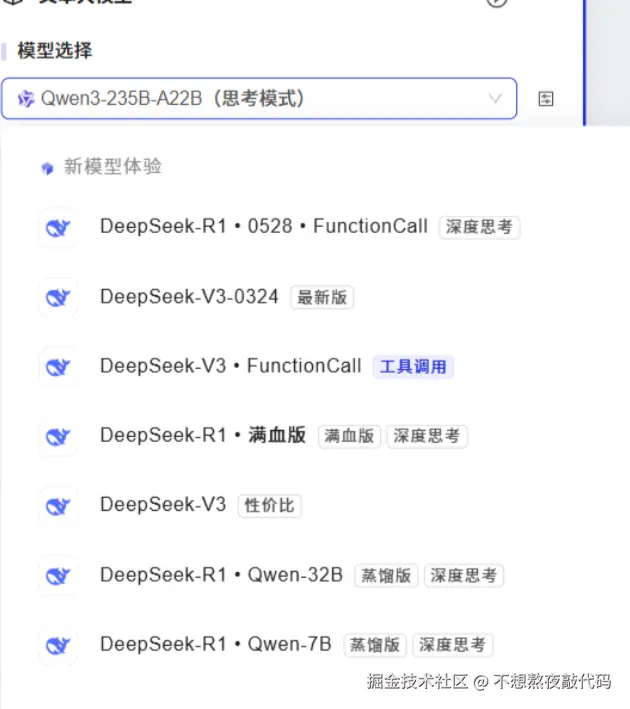The image size is (630, 709).
Task: Pick DeepSeek-R1 满血版 model
Action: pyautogui.click(x=202, y=436)
